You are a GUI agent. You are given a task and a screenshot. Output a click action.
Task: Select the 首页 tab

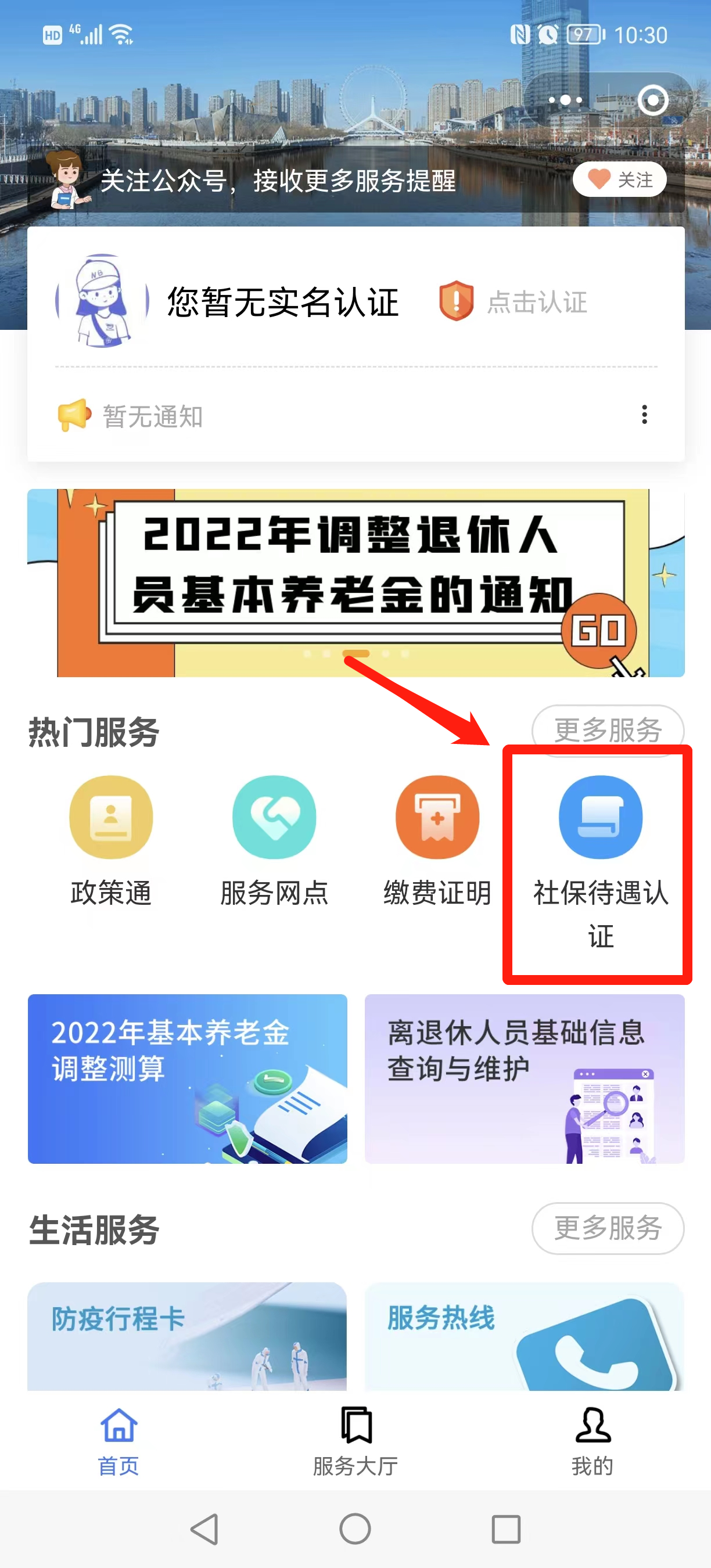click(x=119, y=1441)
